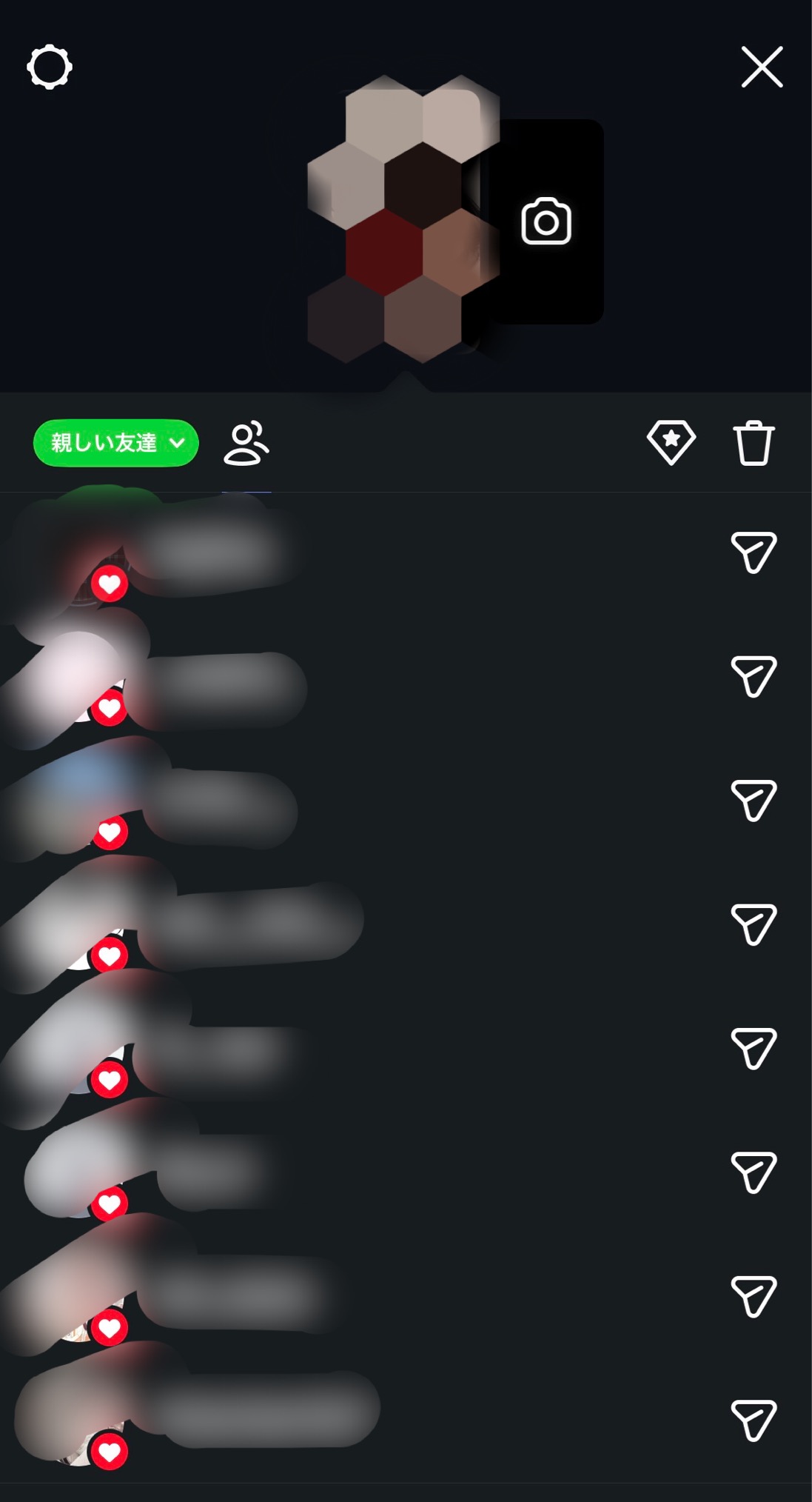
Task: Open camera to add a story
Action: click(546, 221)
